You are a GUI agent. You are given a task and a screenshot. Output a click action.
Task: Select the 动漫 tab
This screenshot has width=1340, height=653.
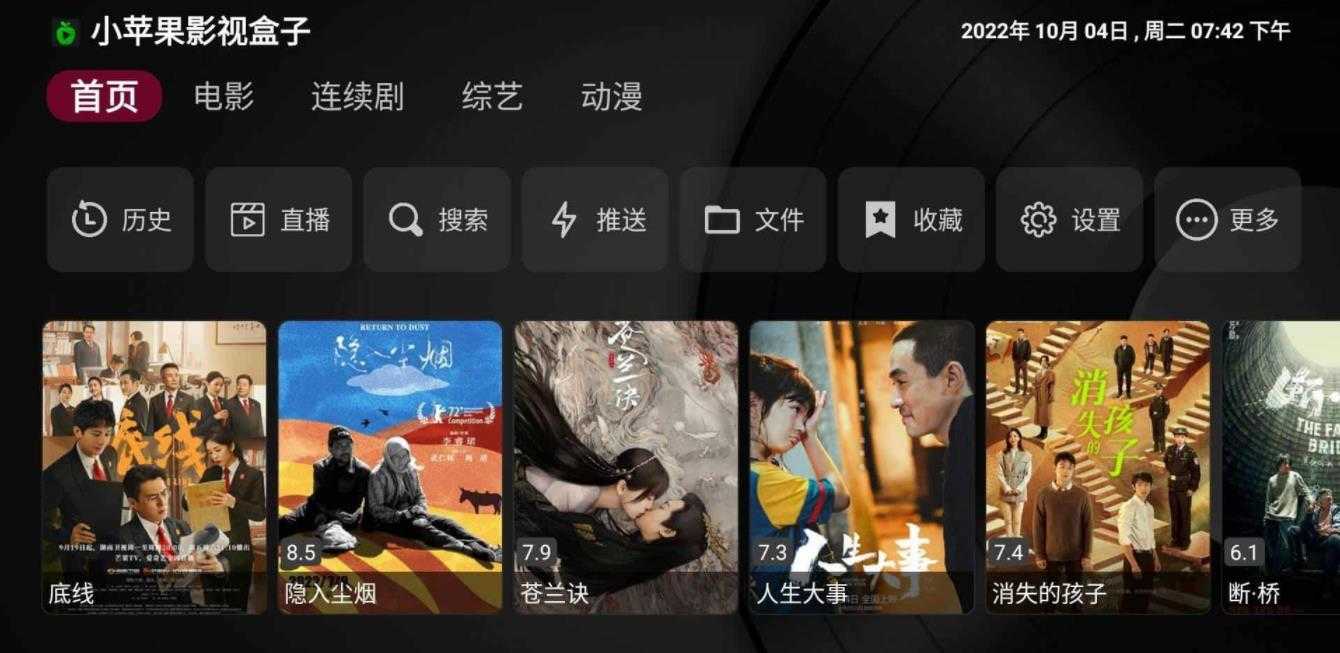pyautogui.click(x=611, y=97)
